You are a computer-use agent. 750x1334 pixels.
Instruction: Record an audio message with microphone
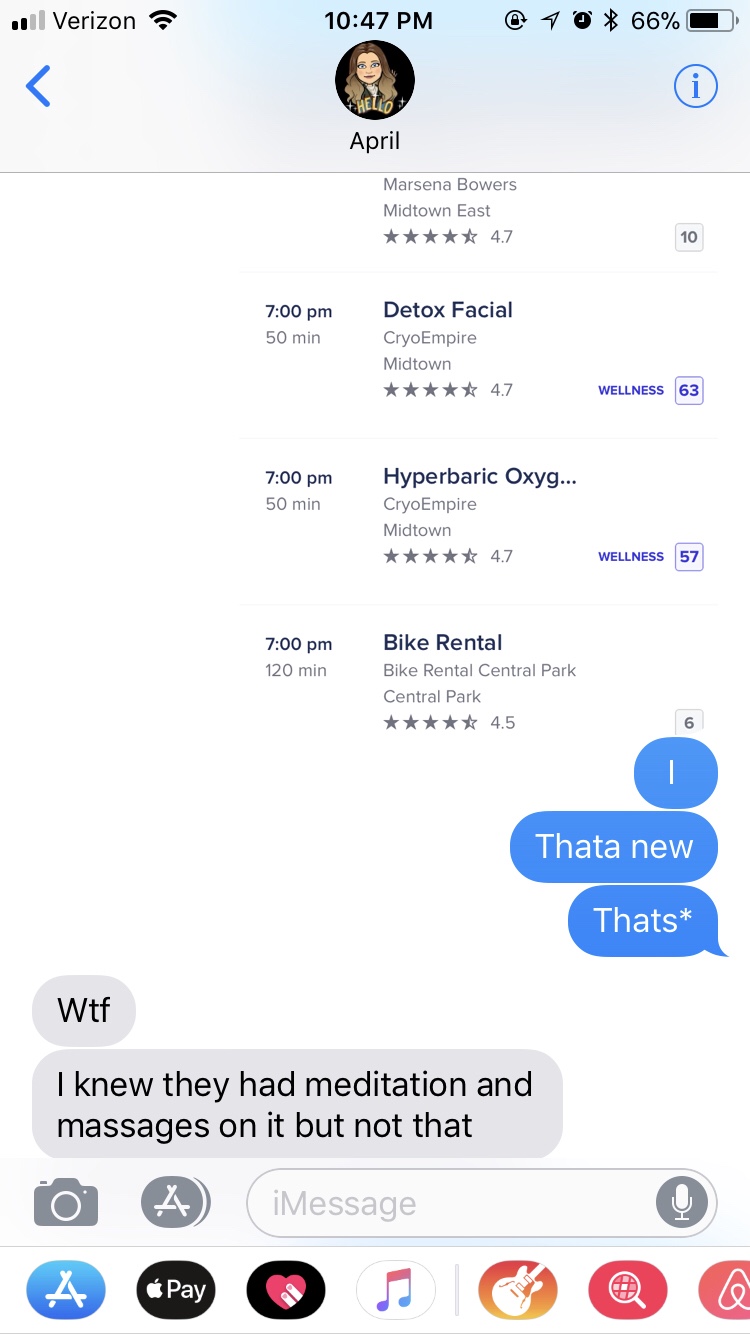(x=683, y=1202)
